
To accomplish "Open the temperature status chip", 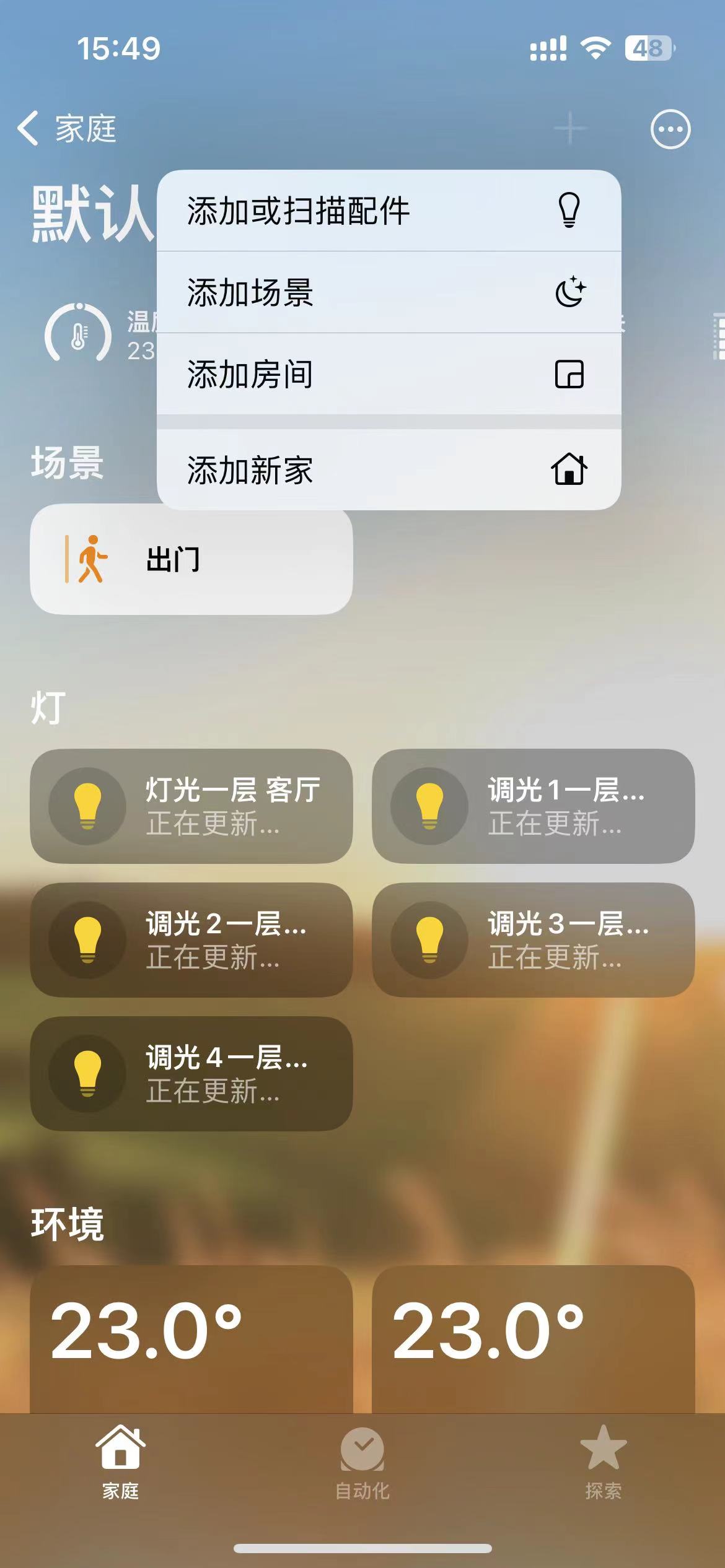I will (x=93, y=334).
